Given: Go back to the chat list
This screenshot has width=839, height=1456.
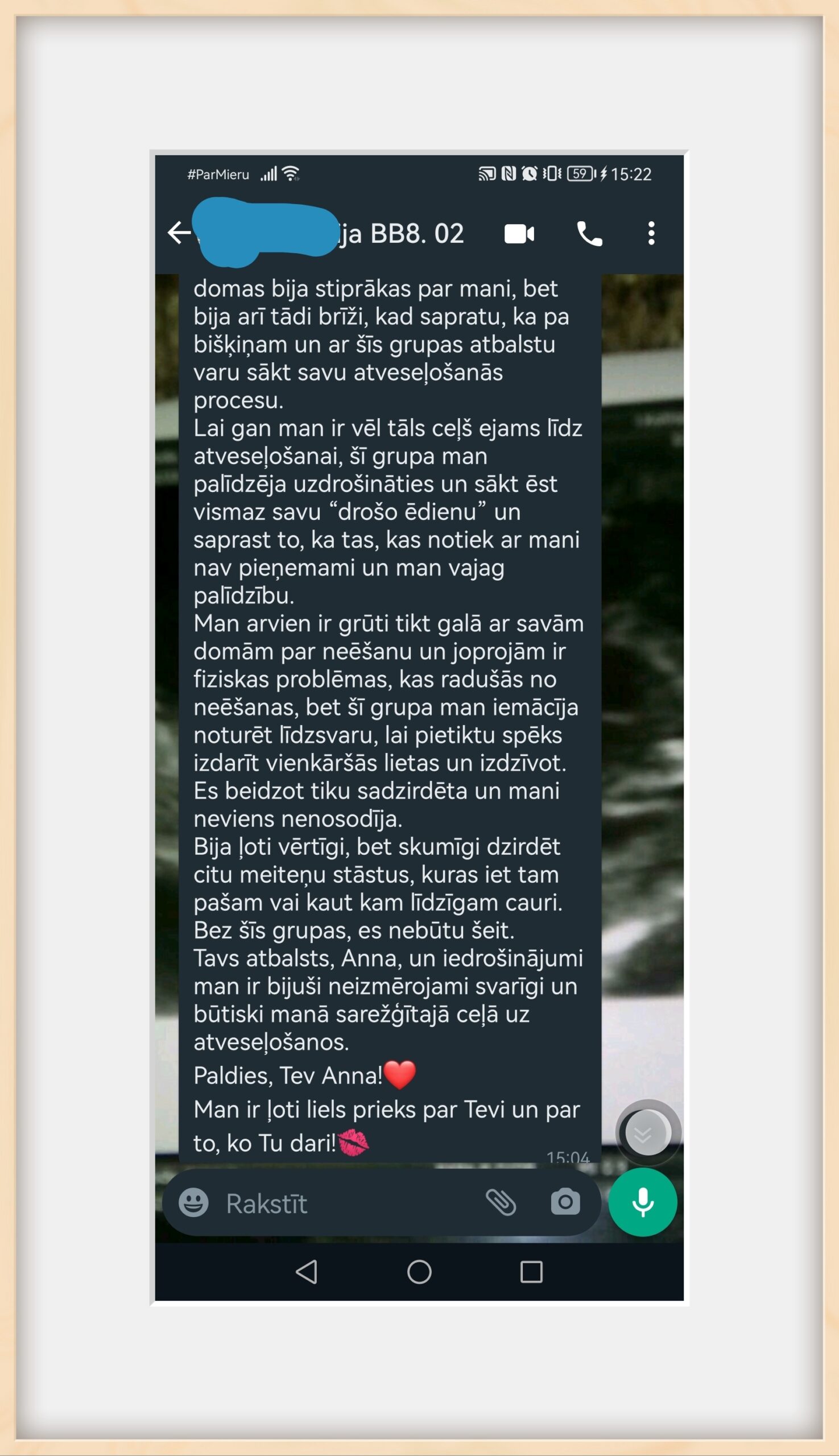Looking at the screenshot, I should (x=179, y=233).
